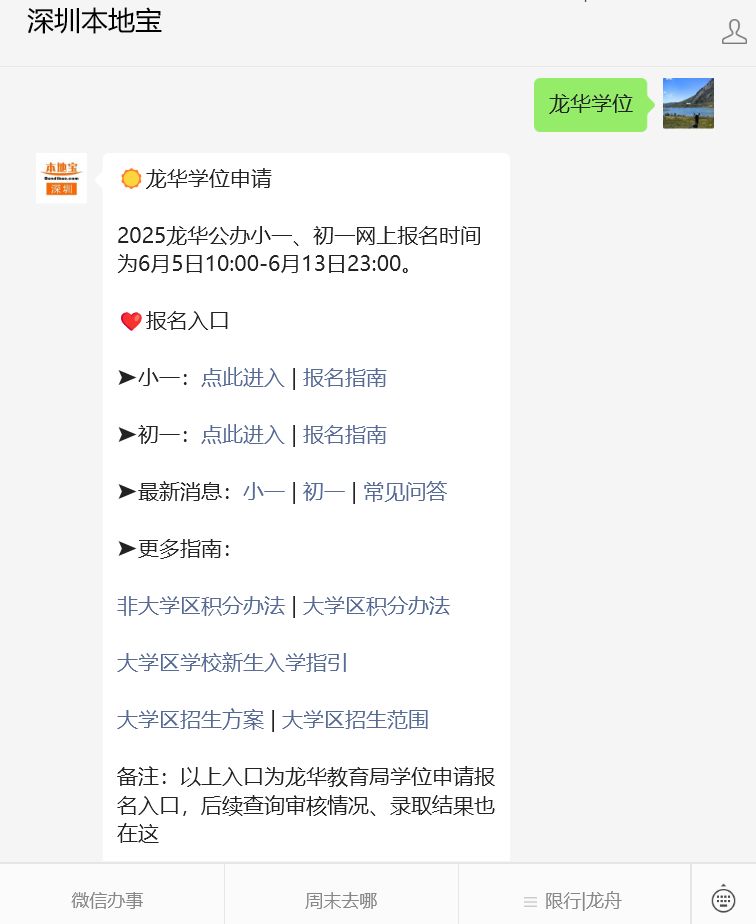Open 最新消息 初一 link
This screenshot has width=756, height=924.
point(324,492)
